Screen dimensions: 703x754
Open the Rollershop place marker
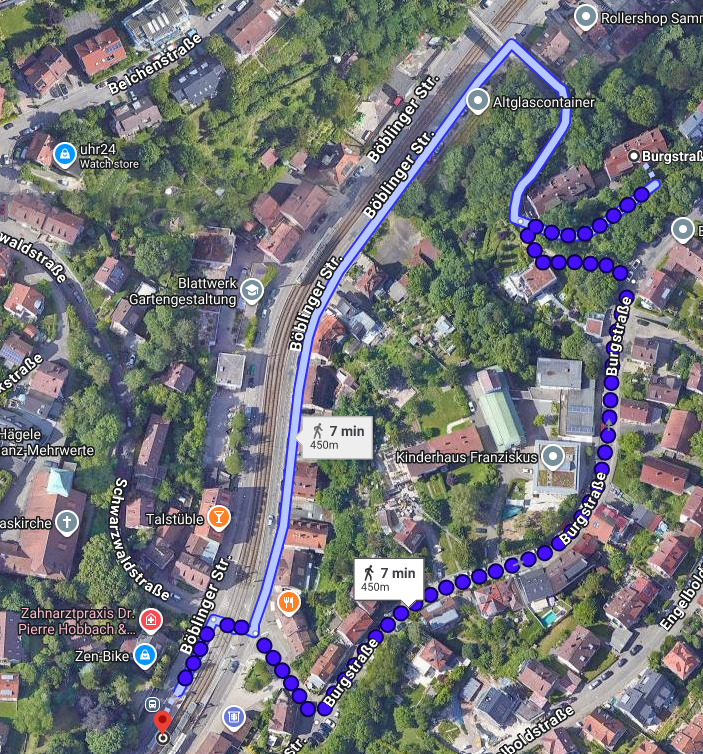pyautogui.click(x=585, y=18)
